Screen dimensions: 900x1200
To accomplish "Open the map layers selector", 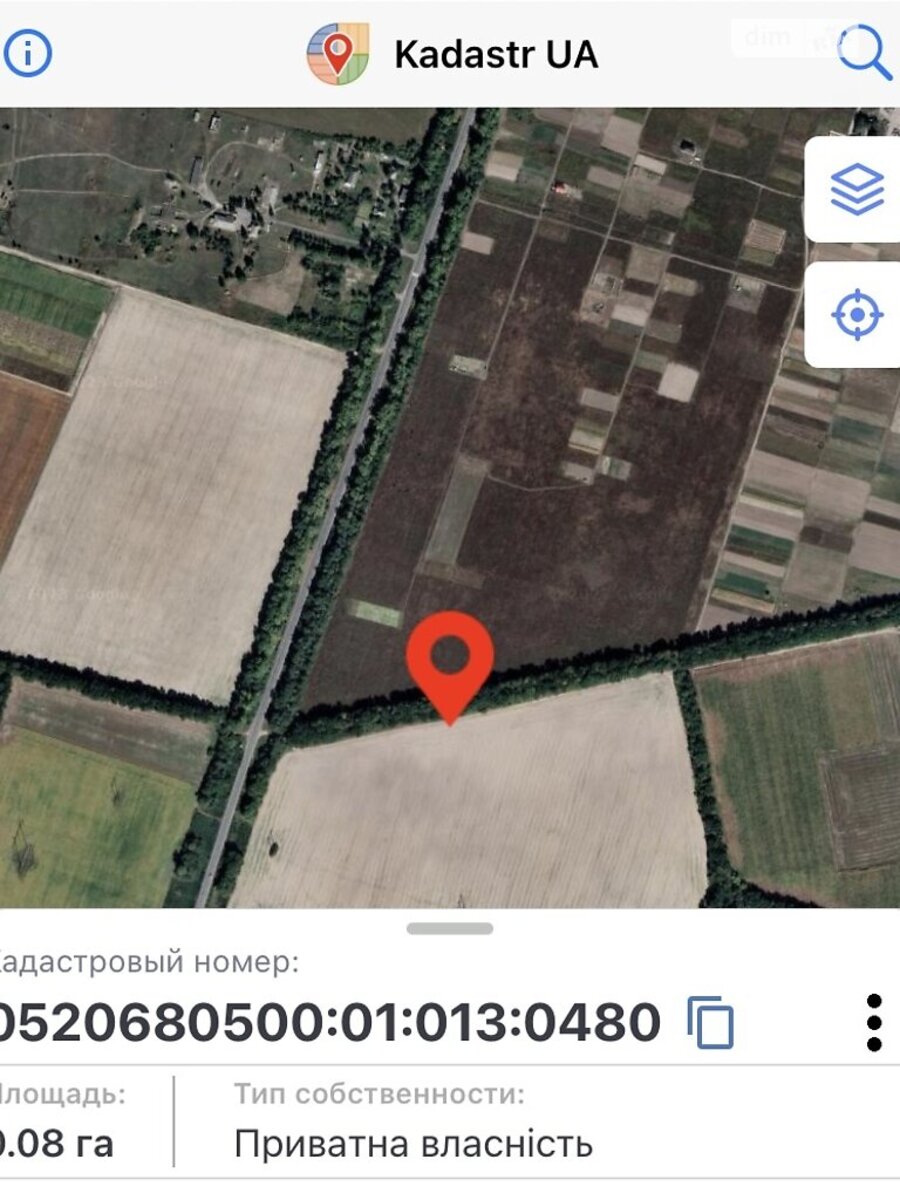I will point(856,190).
